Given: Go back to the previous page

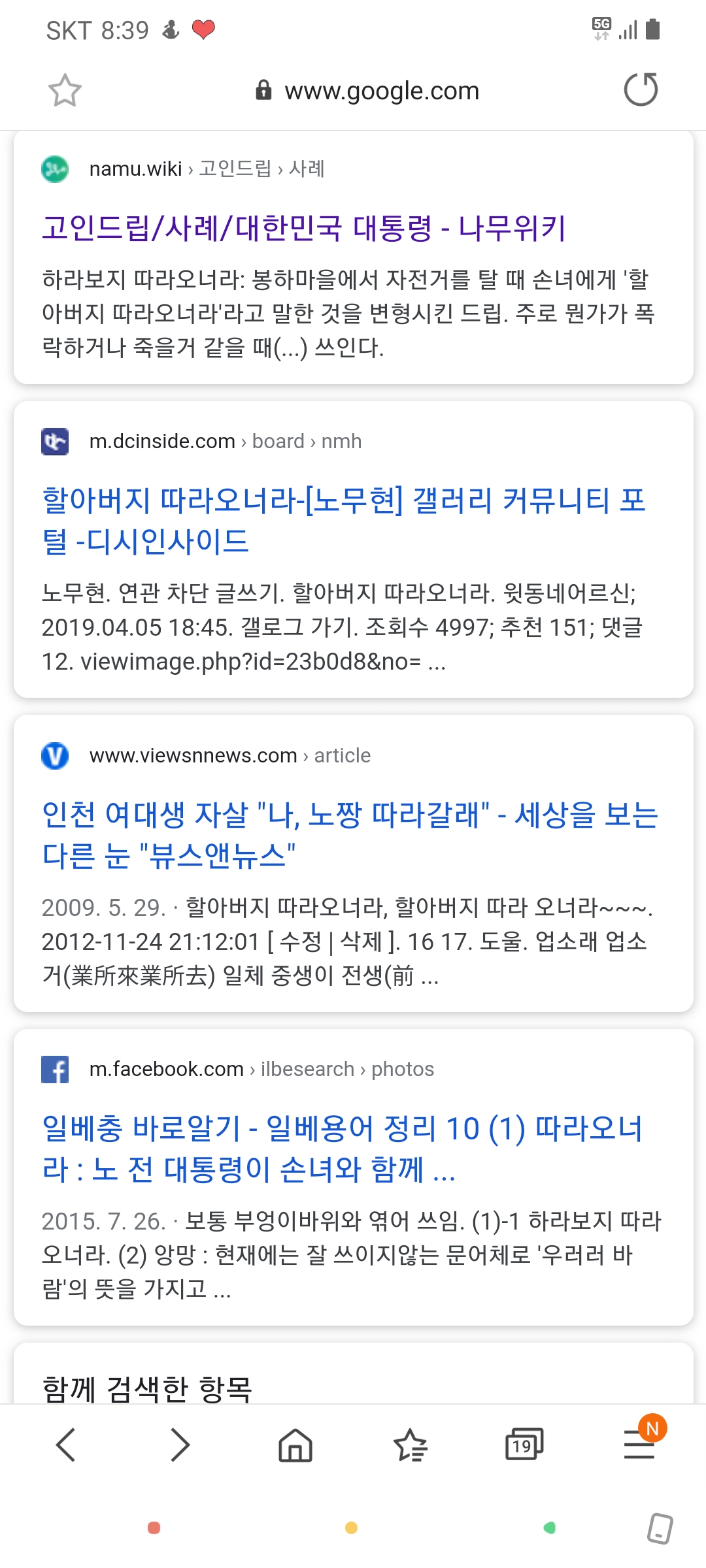Looking at the screenshot, I should point(66,1445).
